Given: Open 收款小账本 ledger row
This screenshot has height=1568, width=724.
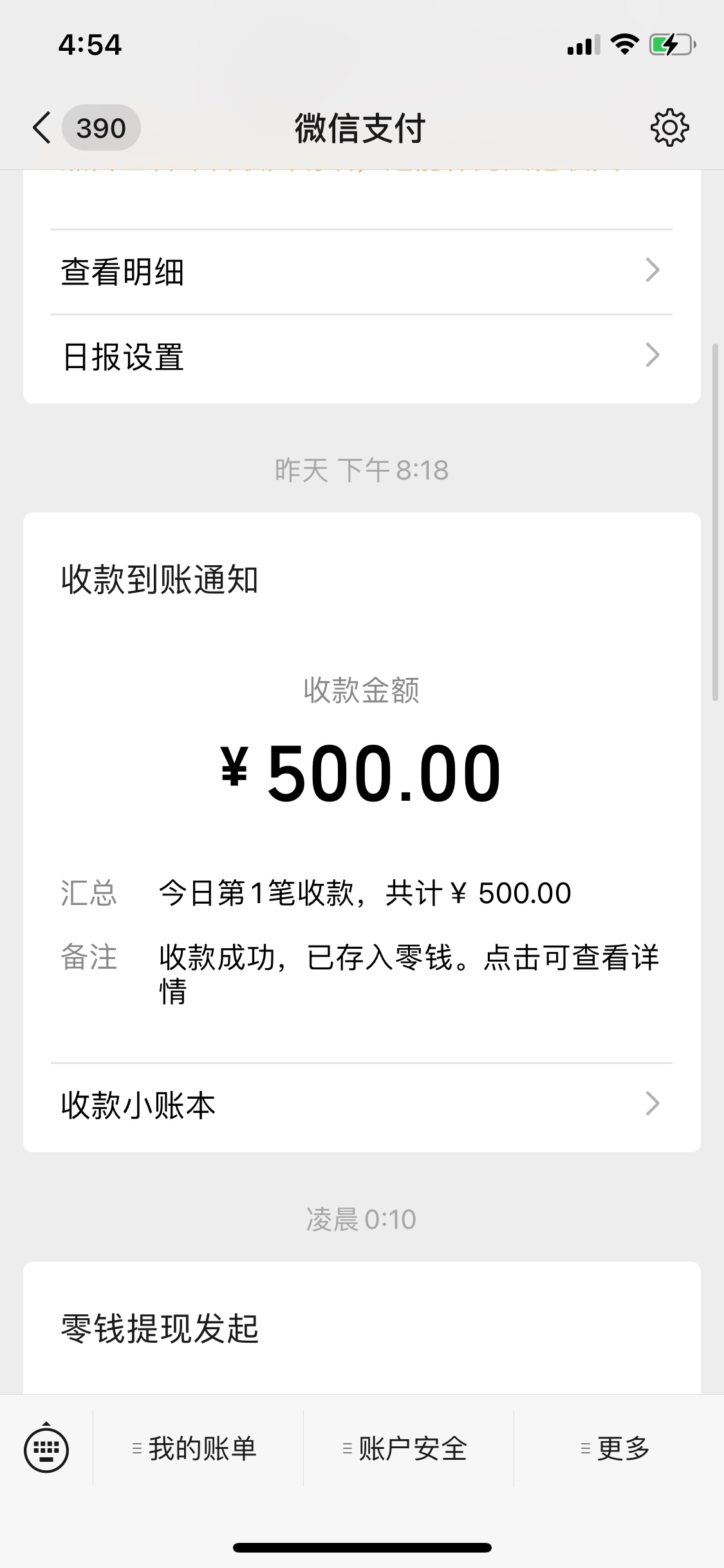Looking at the screenshot, I should (x=362, y=1105).
